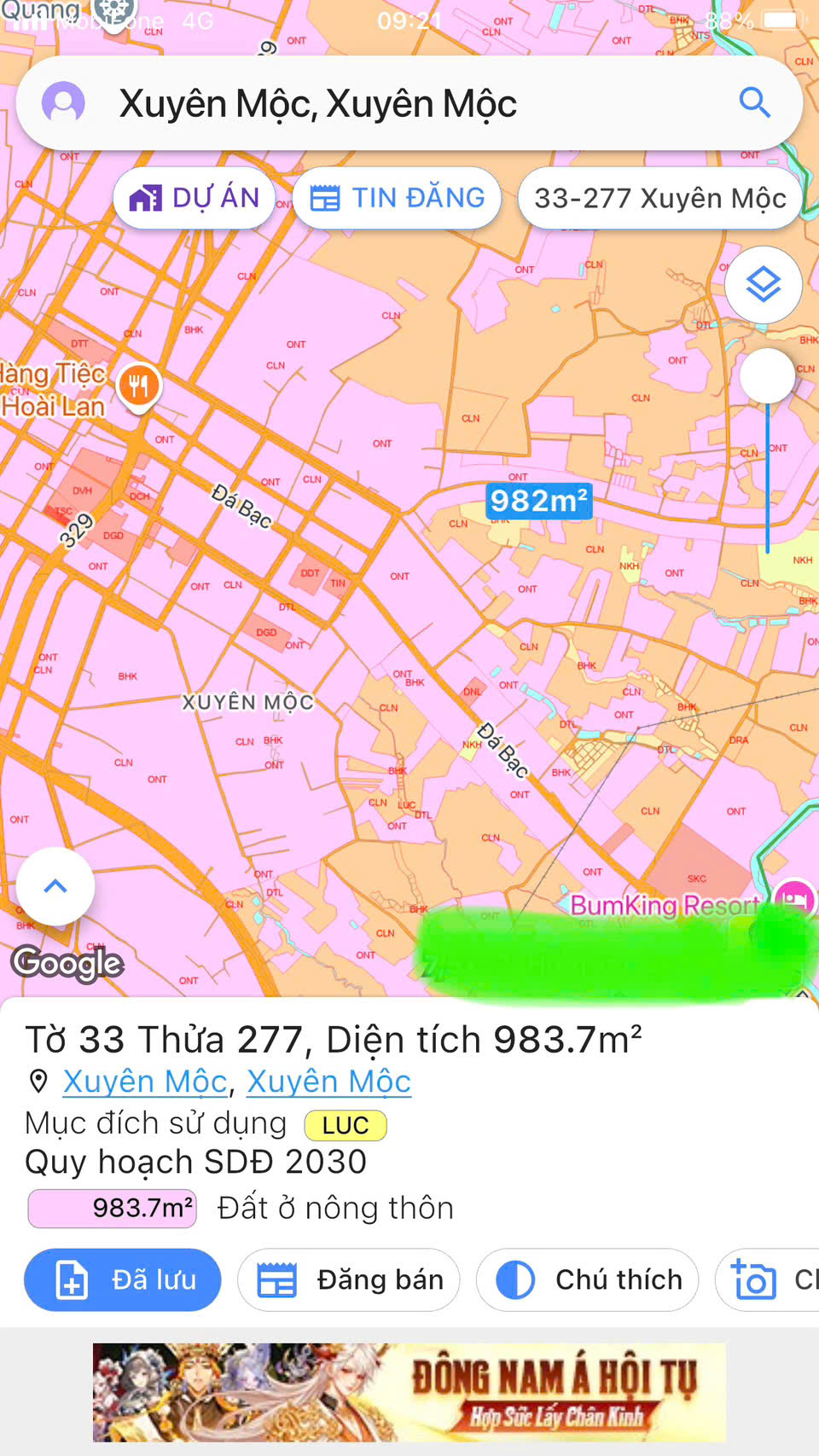Screen dimensions: 819x1456
Task: Open the Đông Nam Á Hội Tụ ad banner
Action: click(x=409, y=1392)
